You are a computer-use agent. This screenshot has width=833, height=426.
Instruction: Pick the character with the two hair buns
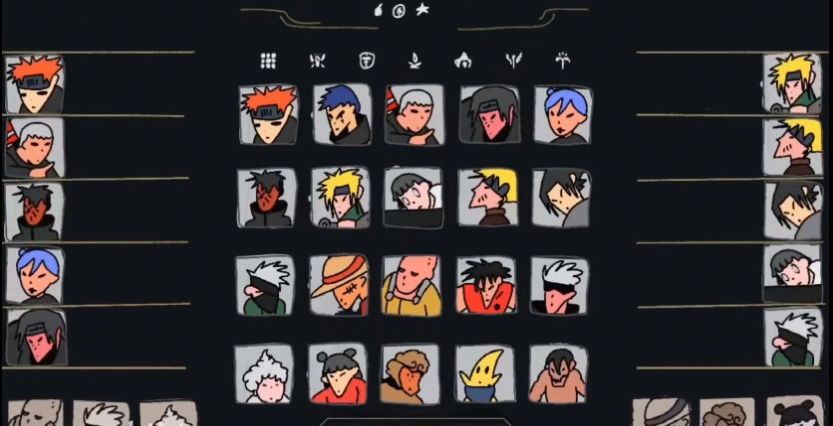[x=338, y=374]
